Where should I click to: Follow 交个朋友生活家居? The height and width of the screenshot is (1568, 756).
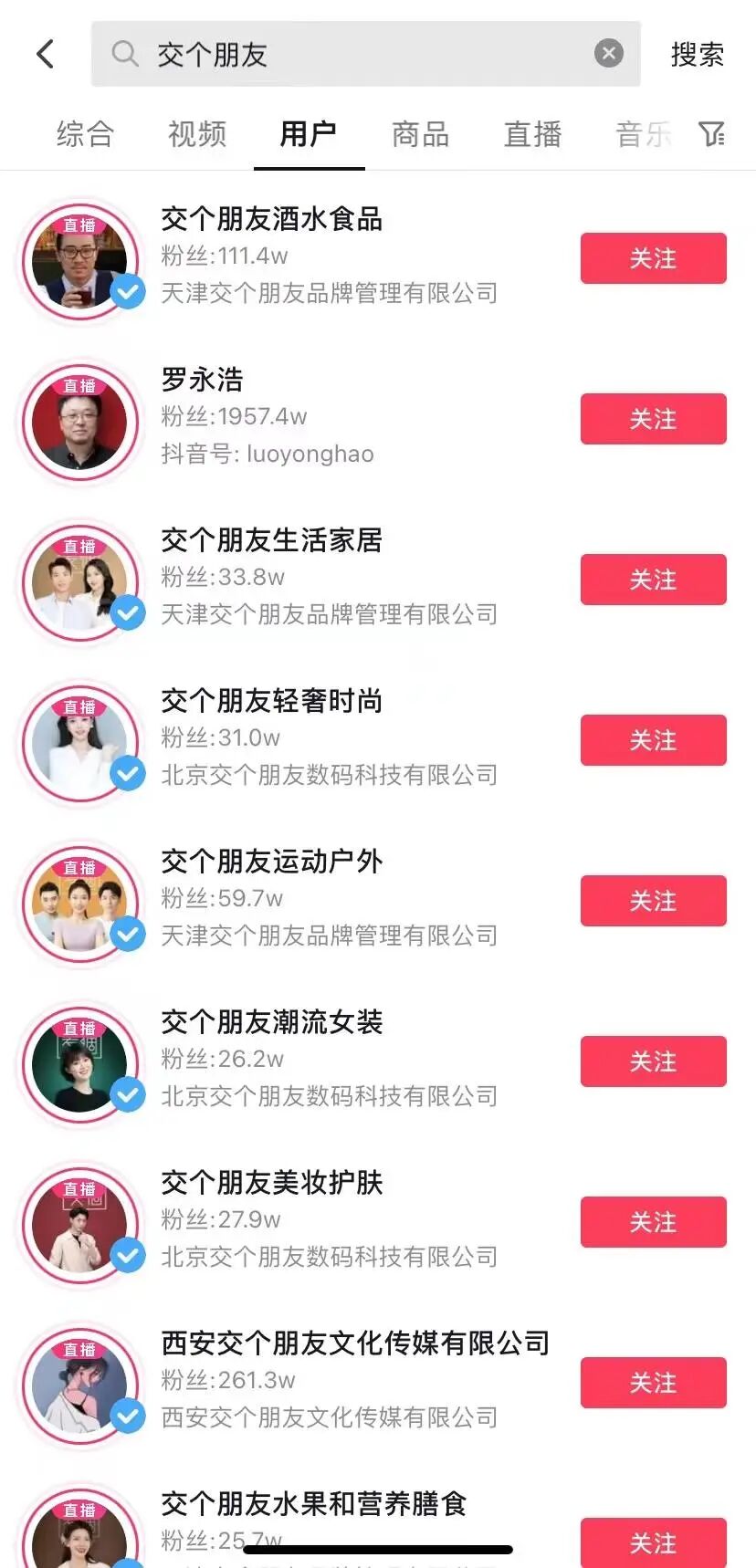tap(653, 580)
